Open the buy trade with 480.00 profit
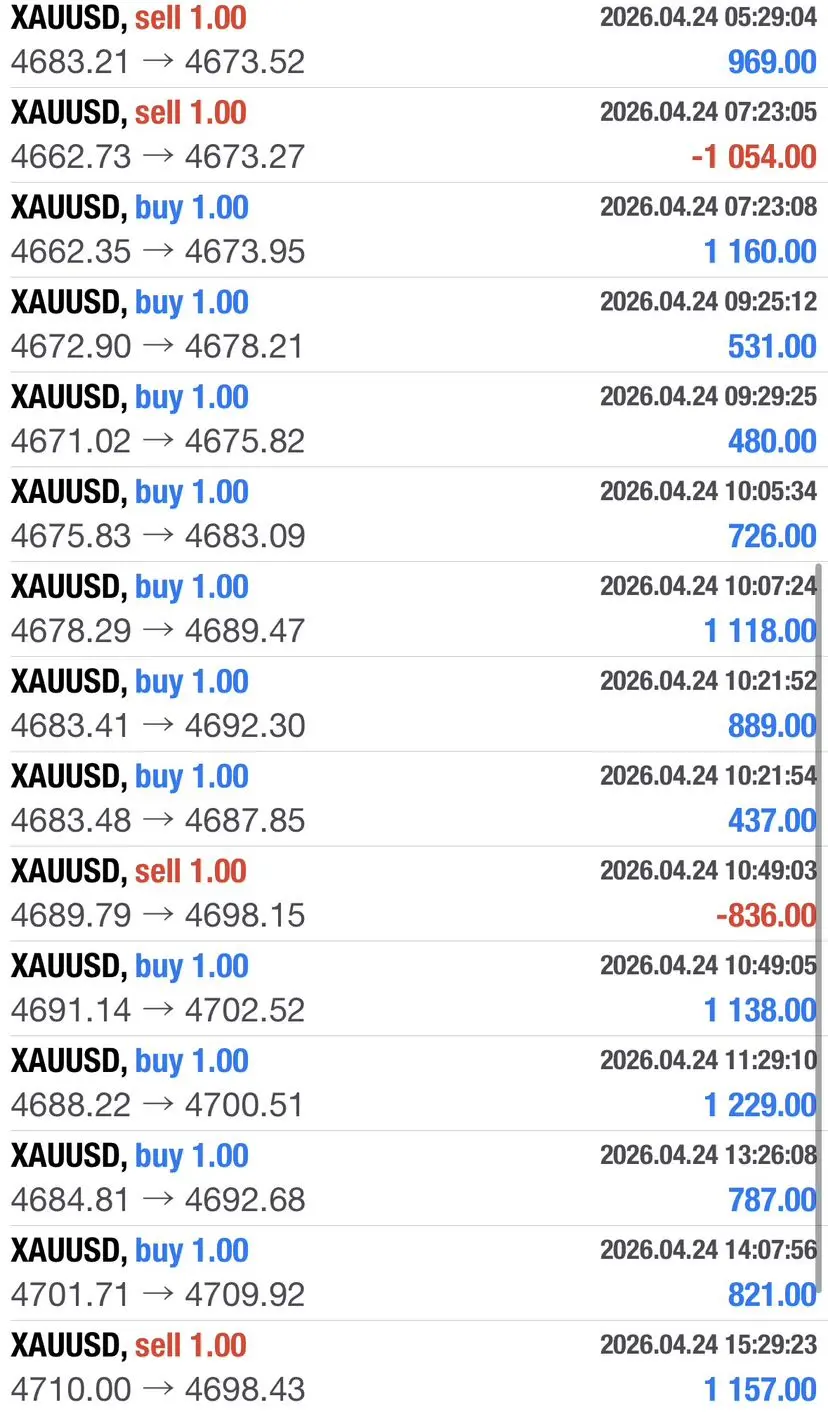The image size is (828, 1412). point(414,420)
